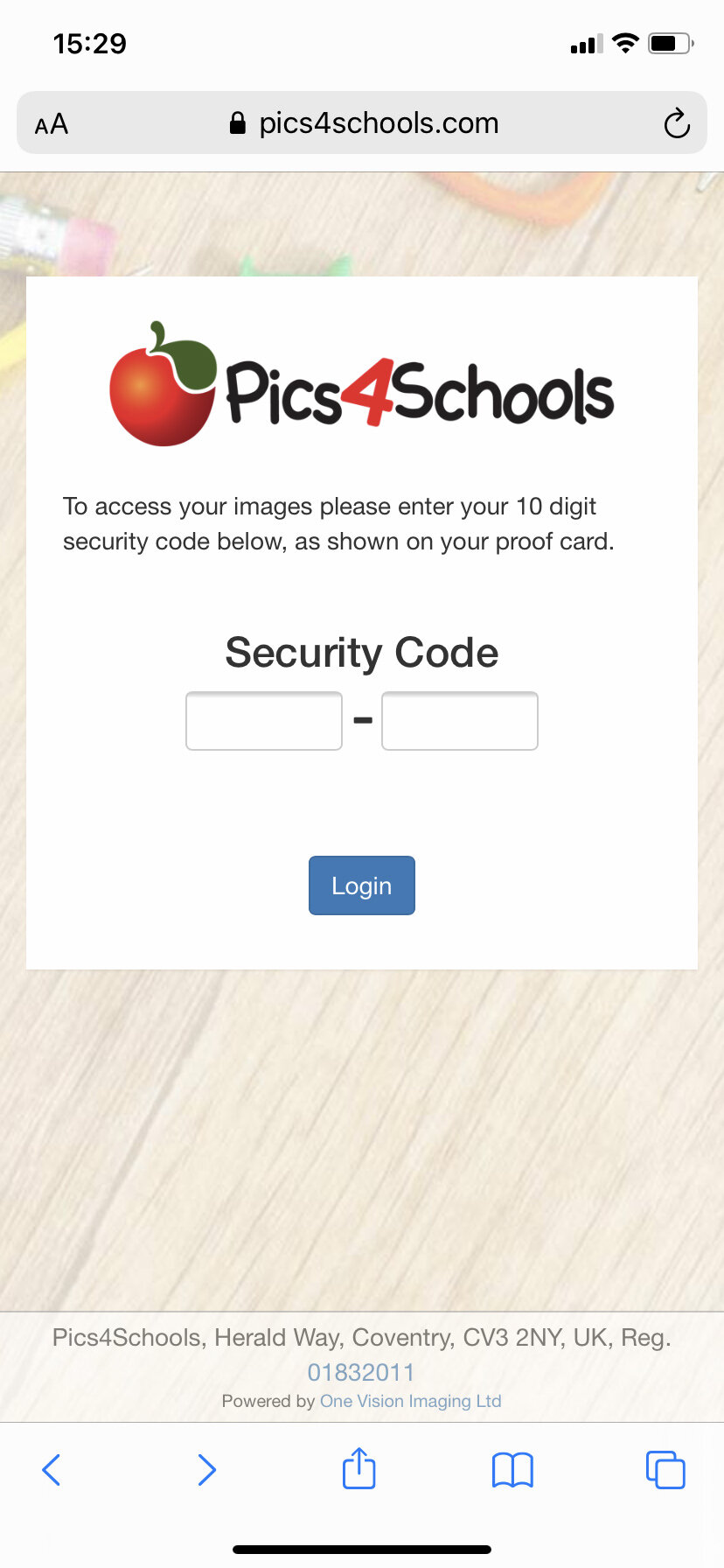
Task: Open the One Vision Imaging Ltd link
Action: pyautogui.click(x=411, y=1401)
